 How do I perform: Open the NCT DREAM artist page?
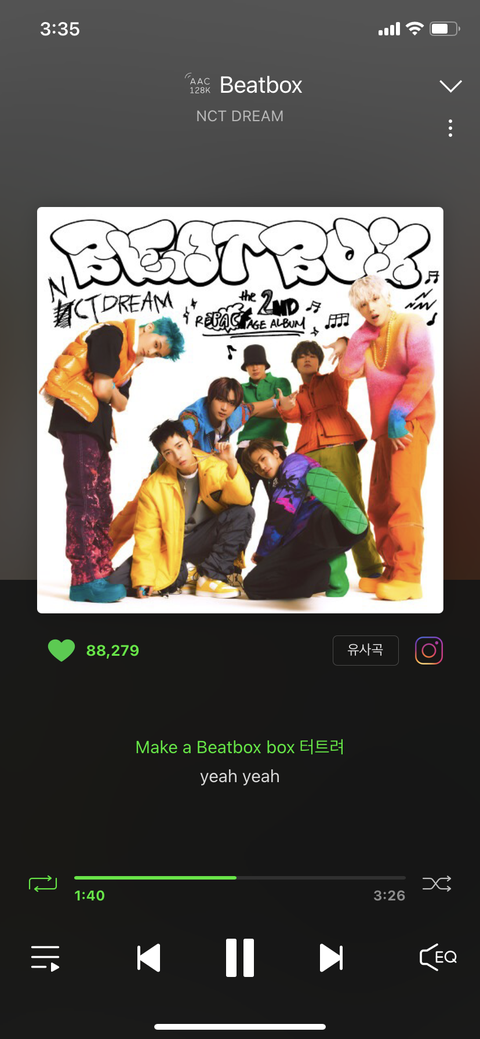(240, 116)
